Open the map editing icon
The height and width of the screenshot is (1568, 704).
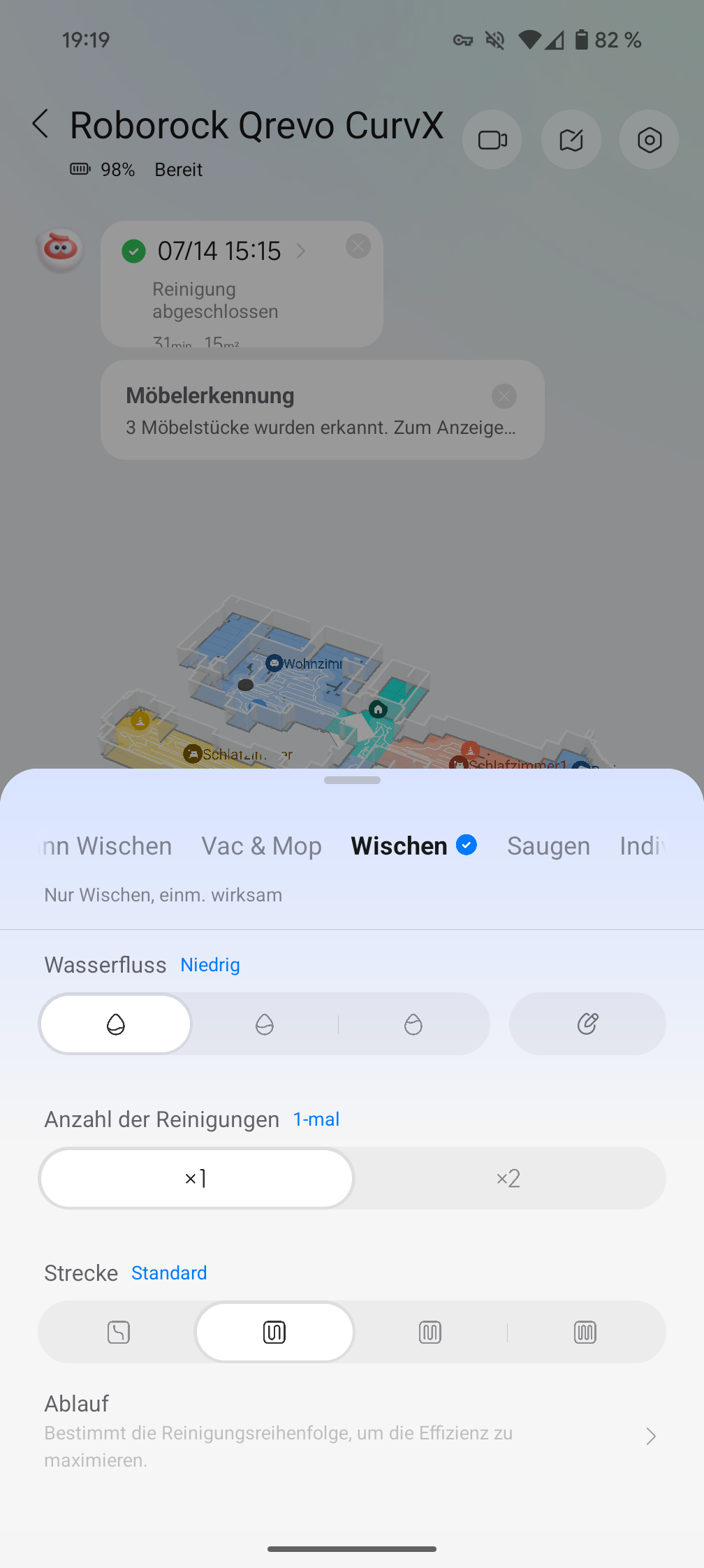click(571, 140)
